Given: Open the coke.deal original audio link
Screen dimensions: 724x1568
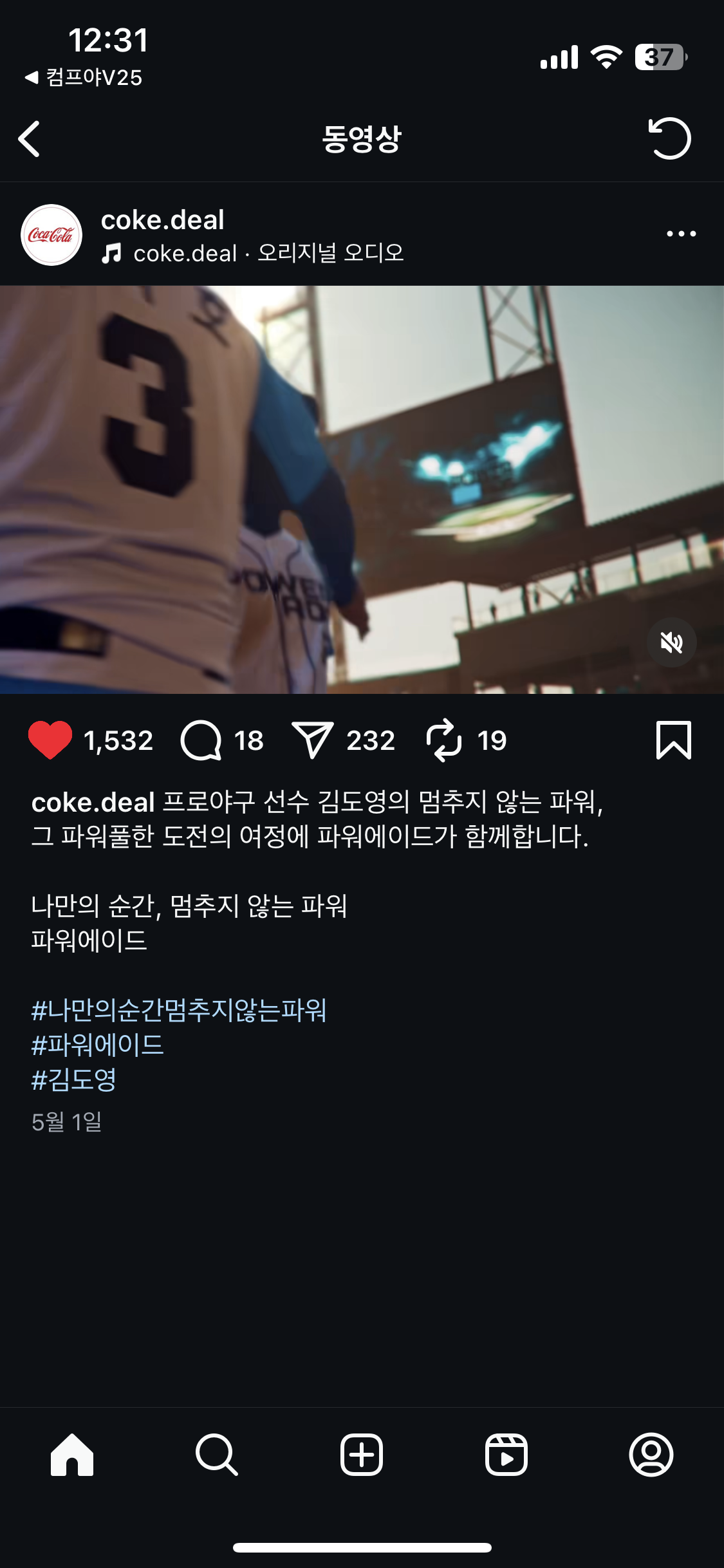Looking at the screenshot, I should 253,253.
